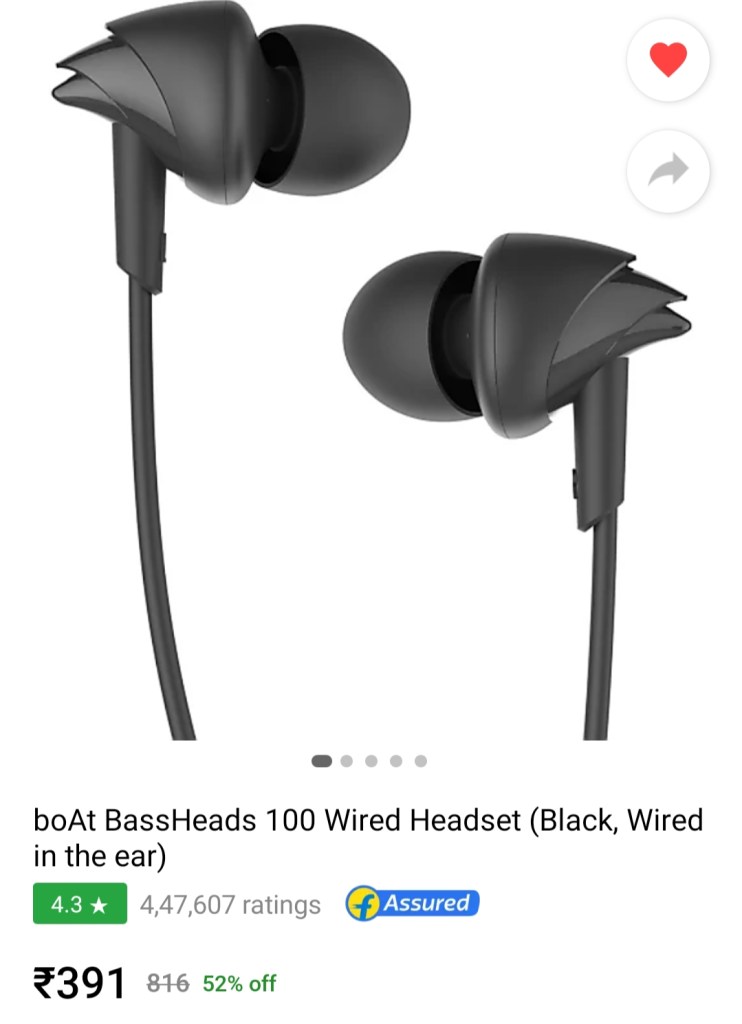Tap the red heart wishlist icon
742x1024 pixels.
[668, 62]
